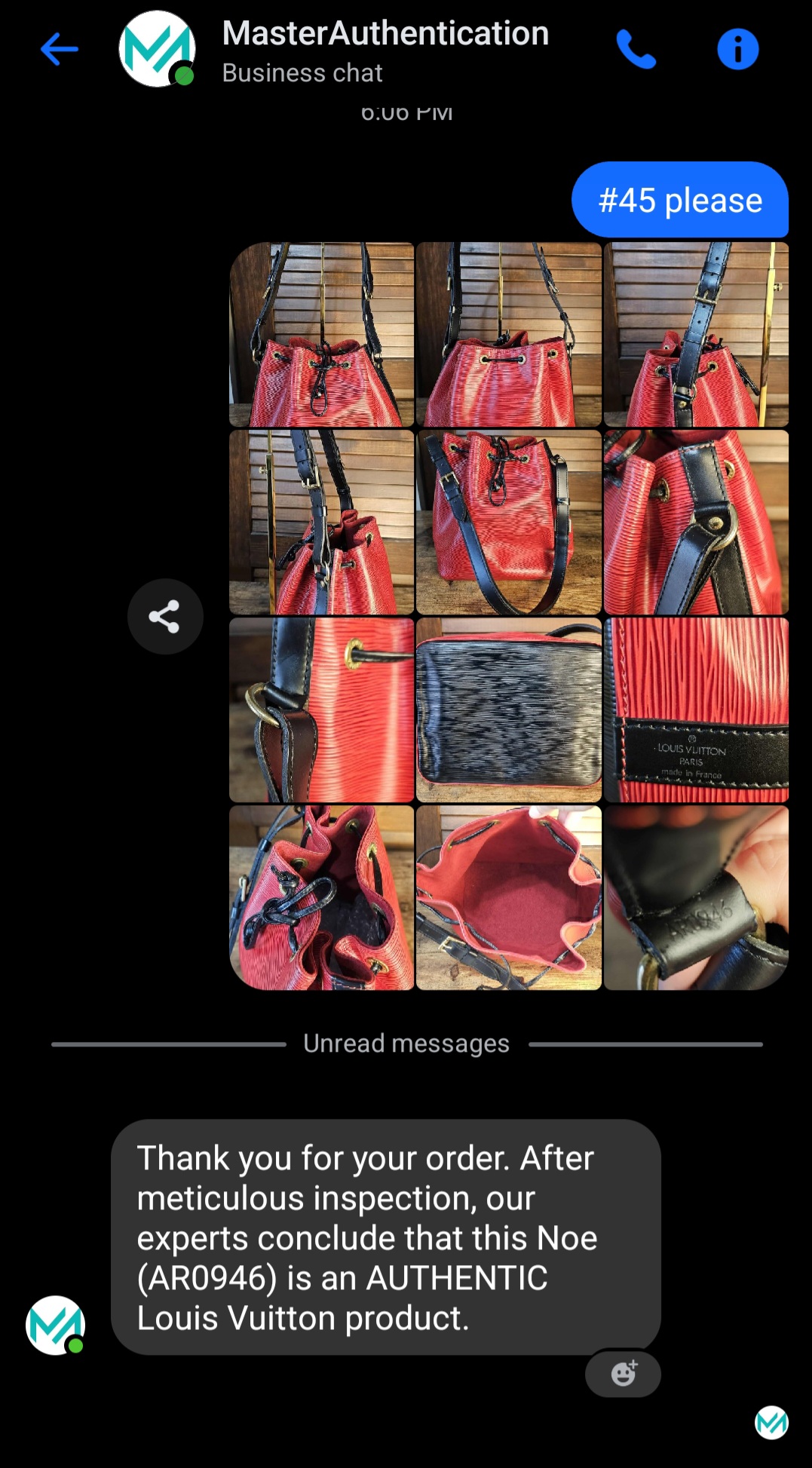This screenshot has height=1468, width=812.
Task: Share the sent bag photos
Action: pyautogui.click(x=164, y=616)
